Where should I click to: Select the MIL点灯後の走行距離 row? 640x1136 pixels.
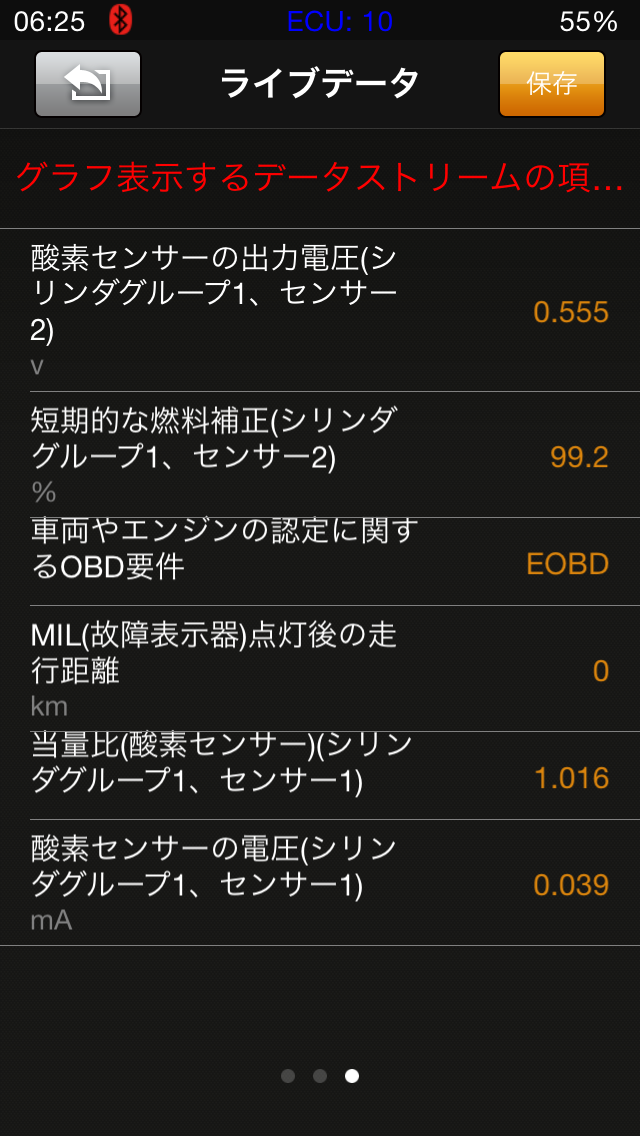coord(320,668)
